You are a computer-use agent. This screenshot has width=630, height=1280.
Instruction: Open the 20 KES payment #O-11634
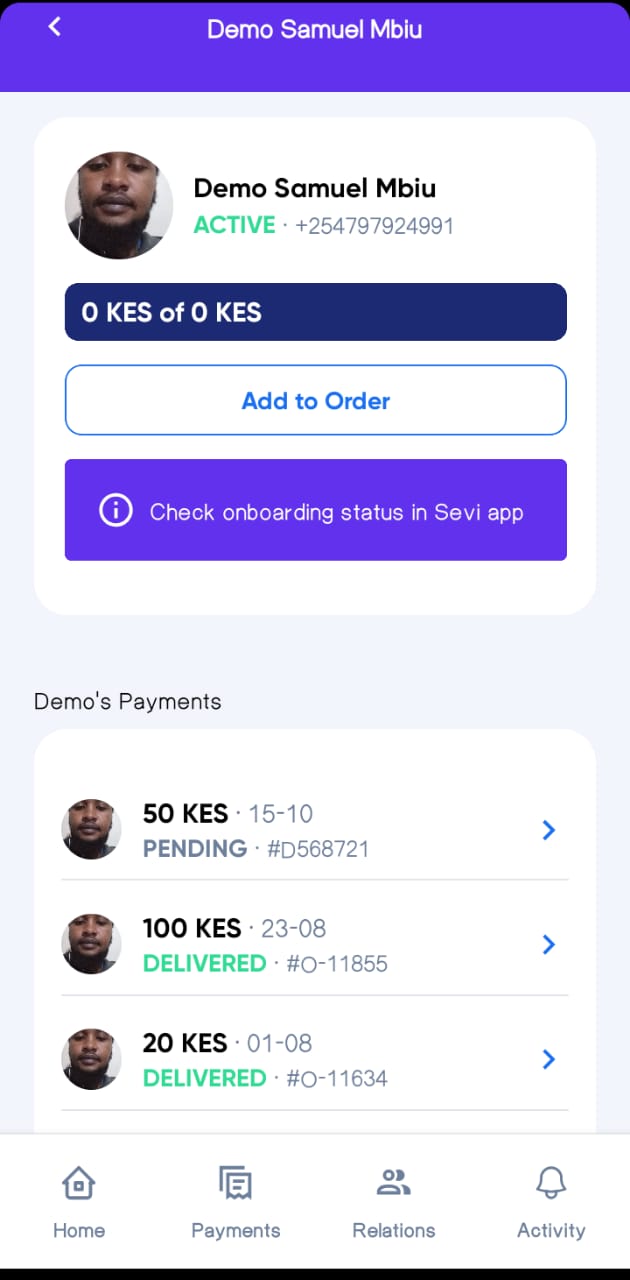[x=314, y=1060]
